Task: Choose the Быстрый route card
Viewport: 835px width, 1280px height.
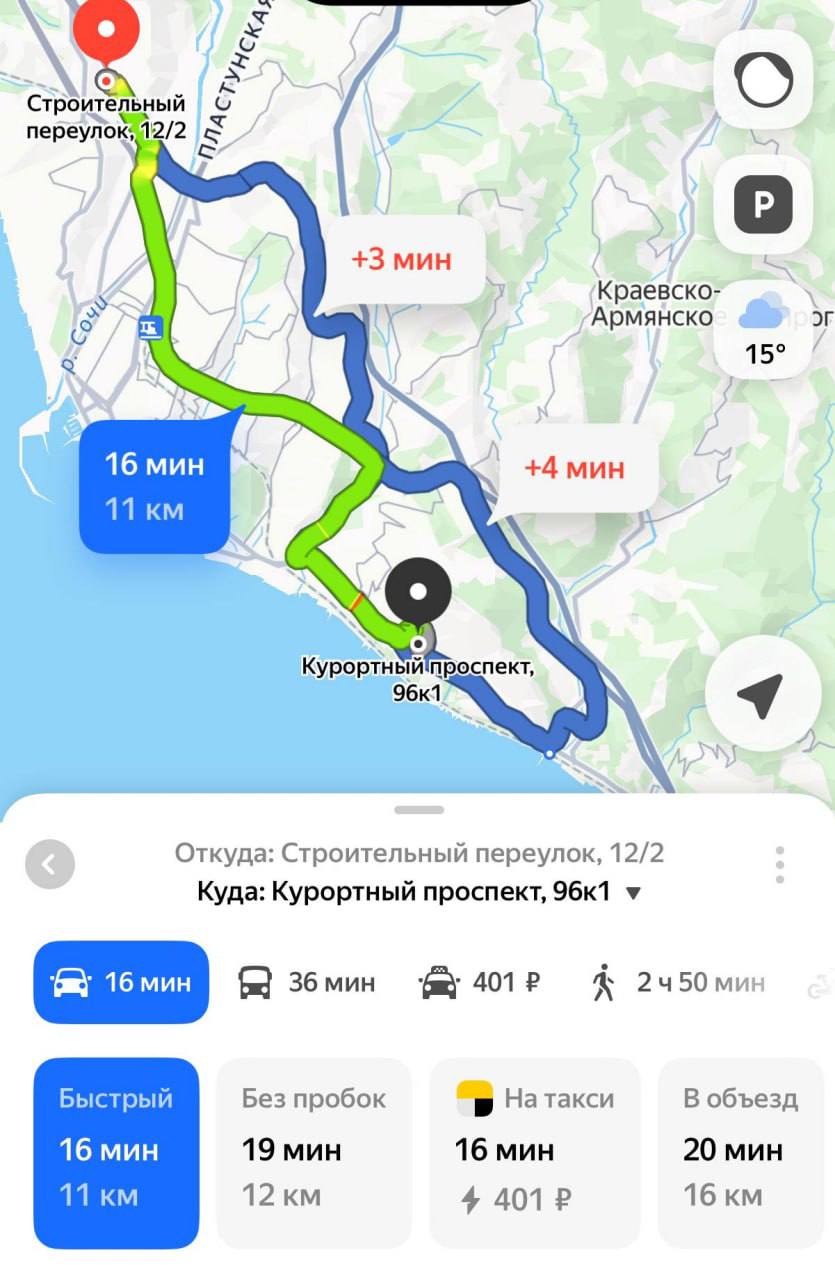Action: pyautogui.click(x=116, y=1152)
